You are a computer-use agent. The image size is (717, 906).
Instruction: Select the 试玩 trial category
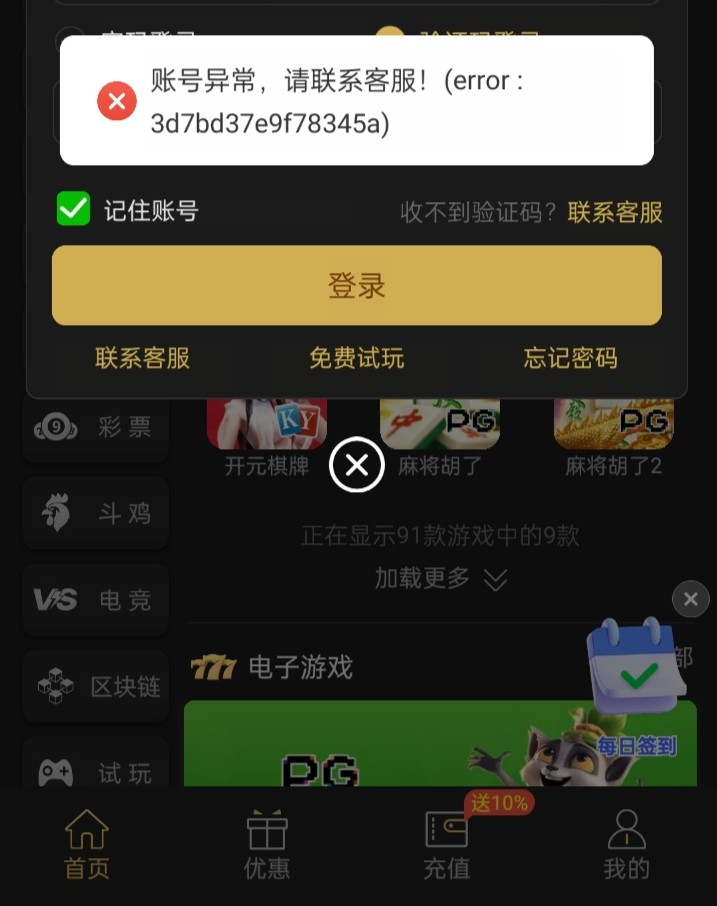pyautogui.click(x=96, y=772)
